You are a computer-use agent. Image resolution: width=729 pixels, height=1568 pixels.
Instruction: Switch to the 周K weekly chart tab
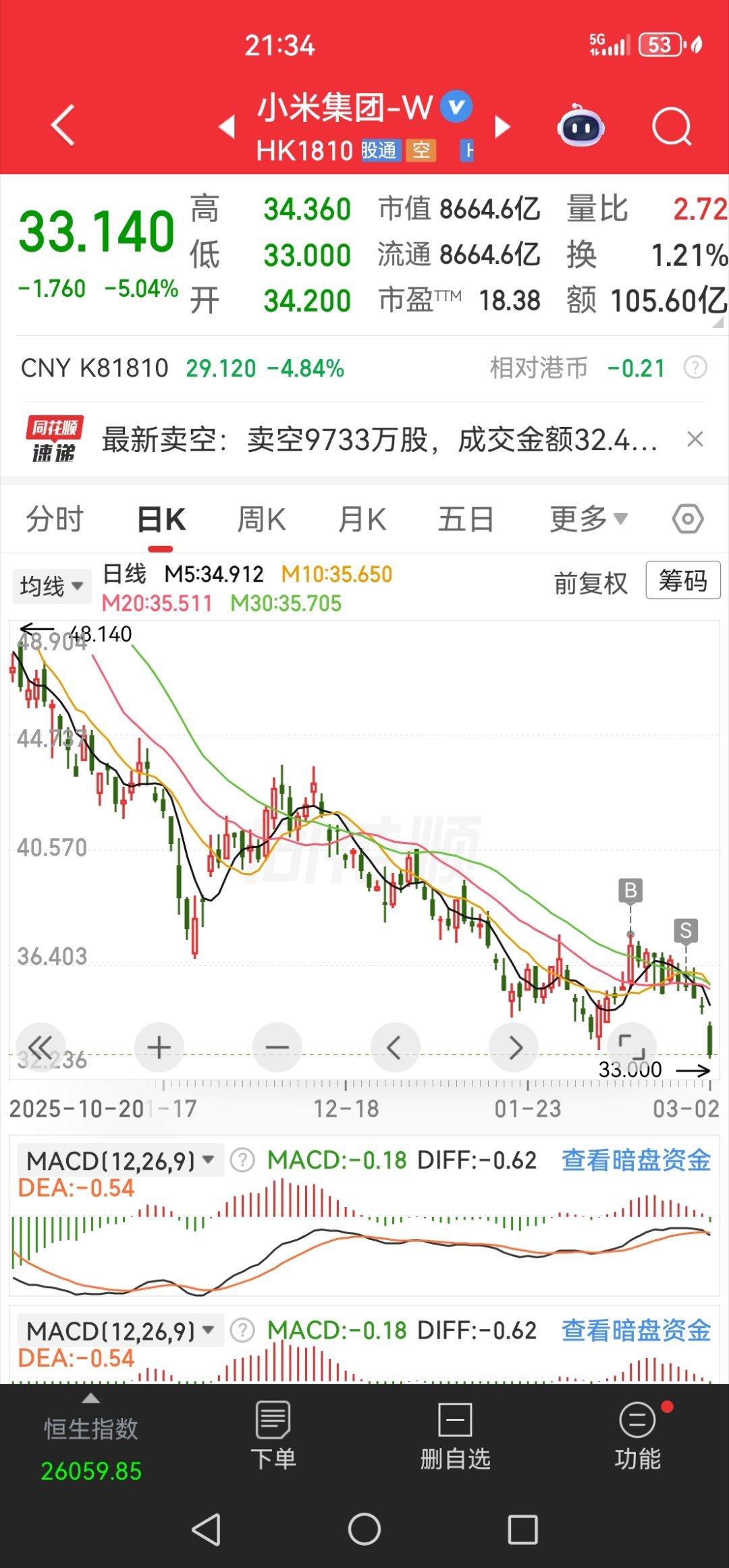pyautogui.click(x=260, y=517)
